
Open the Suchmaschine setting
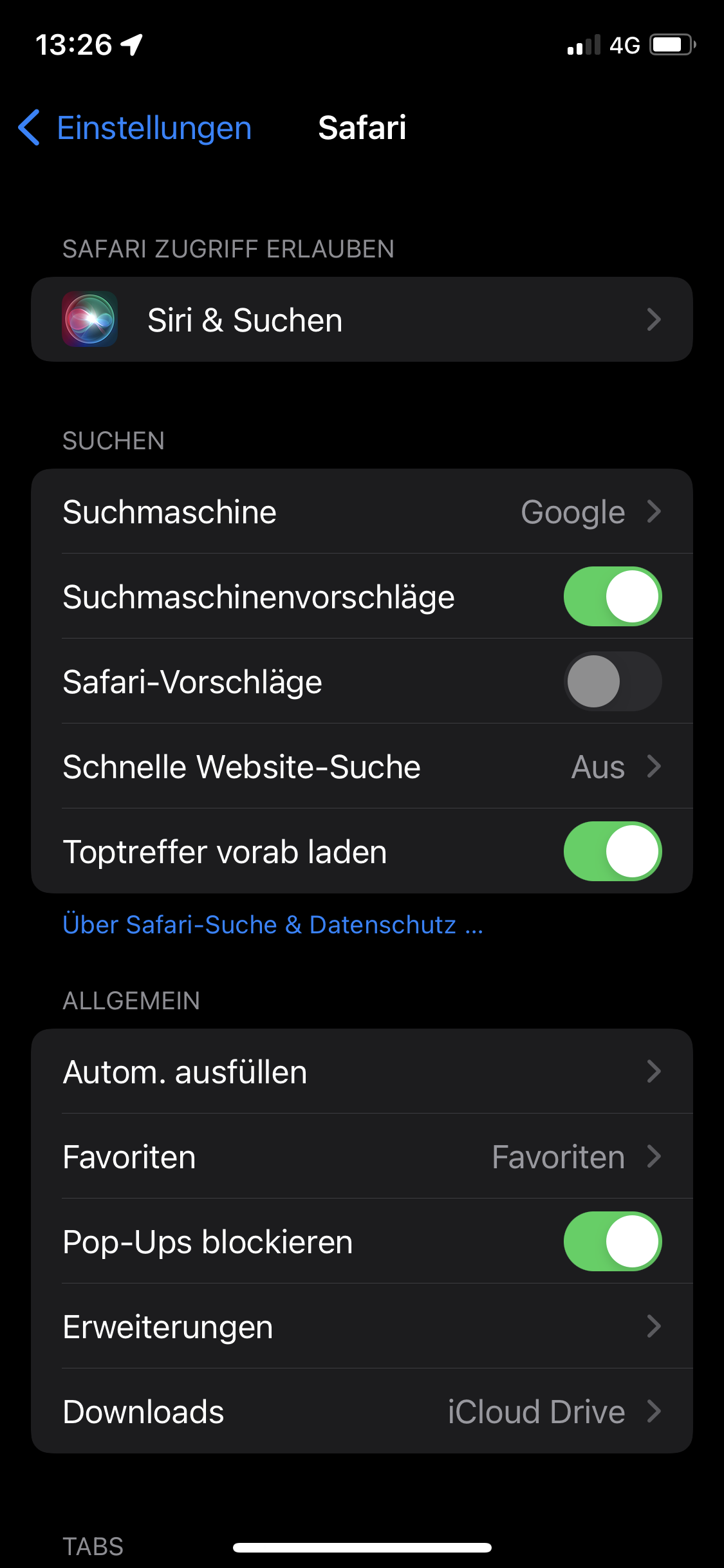coord(362,512)
